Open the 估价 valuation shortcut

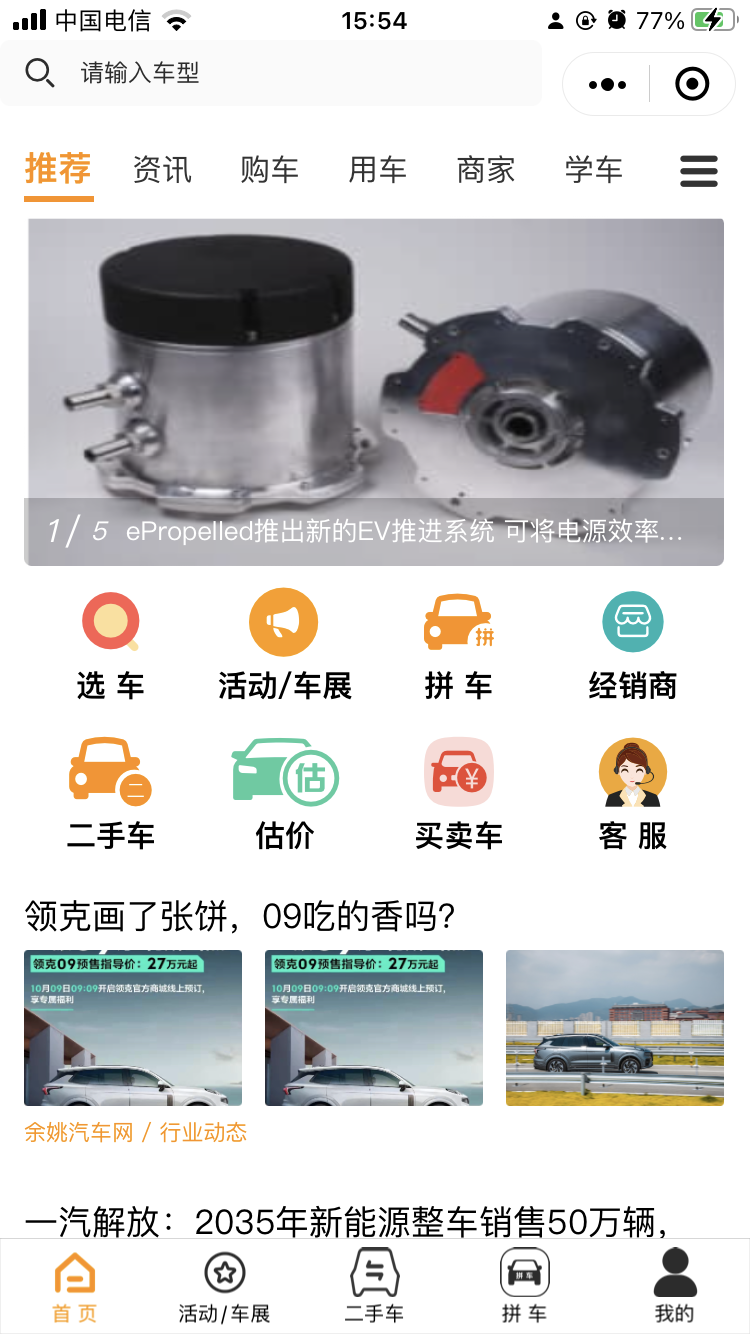[x=285, y=794]
